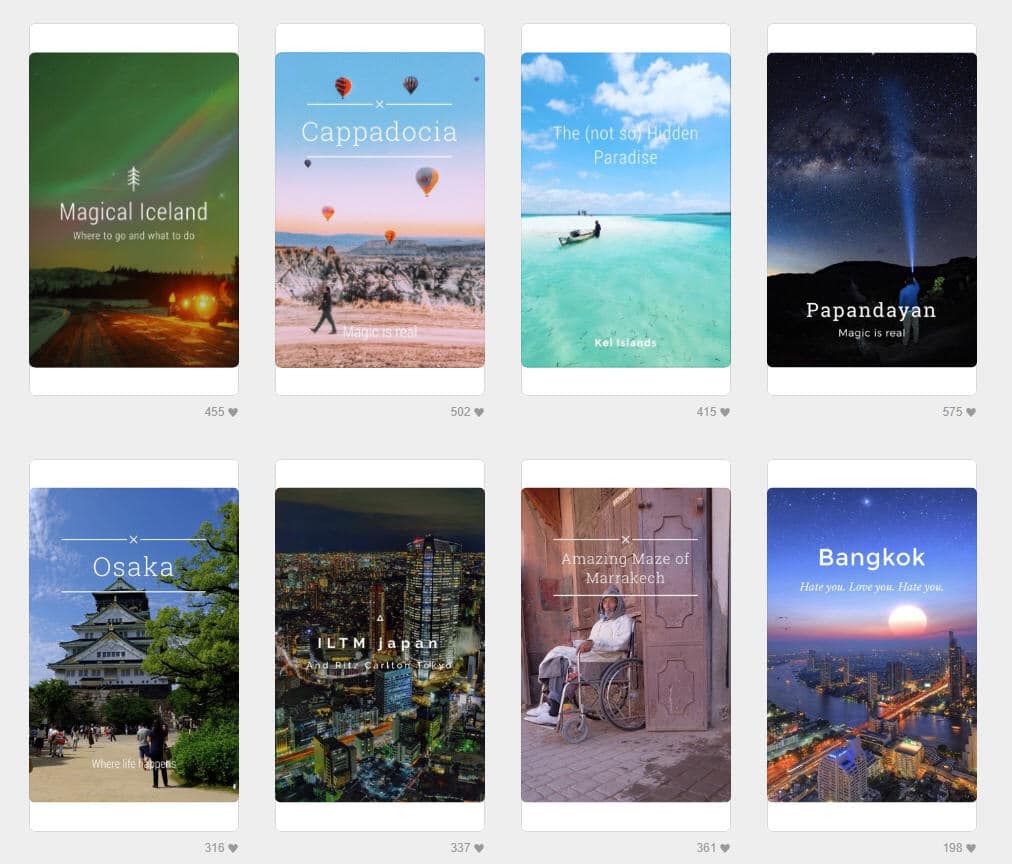Image resolution: width=1012 pixels, height=864 pixels.
Task: Select the Hidden Paradise Kei Islands card
Action: pos(626,210)
